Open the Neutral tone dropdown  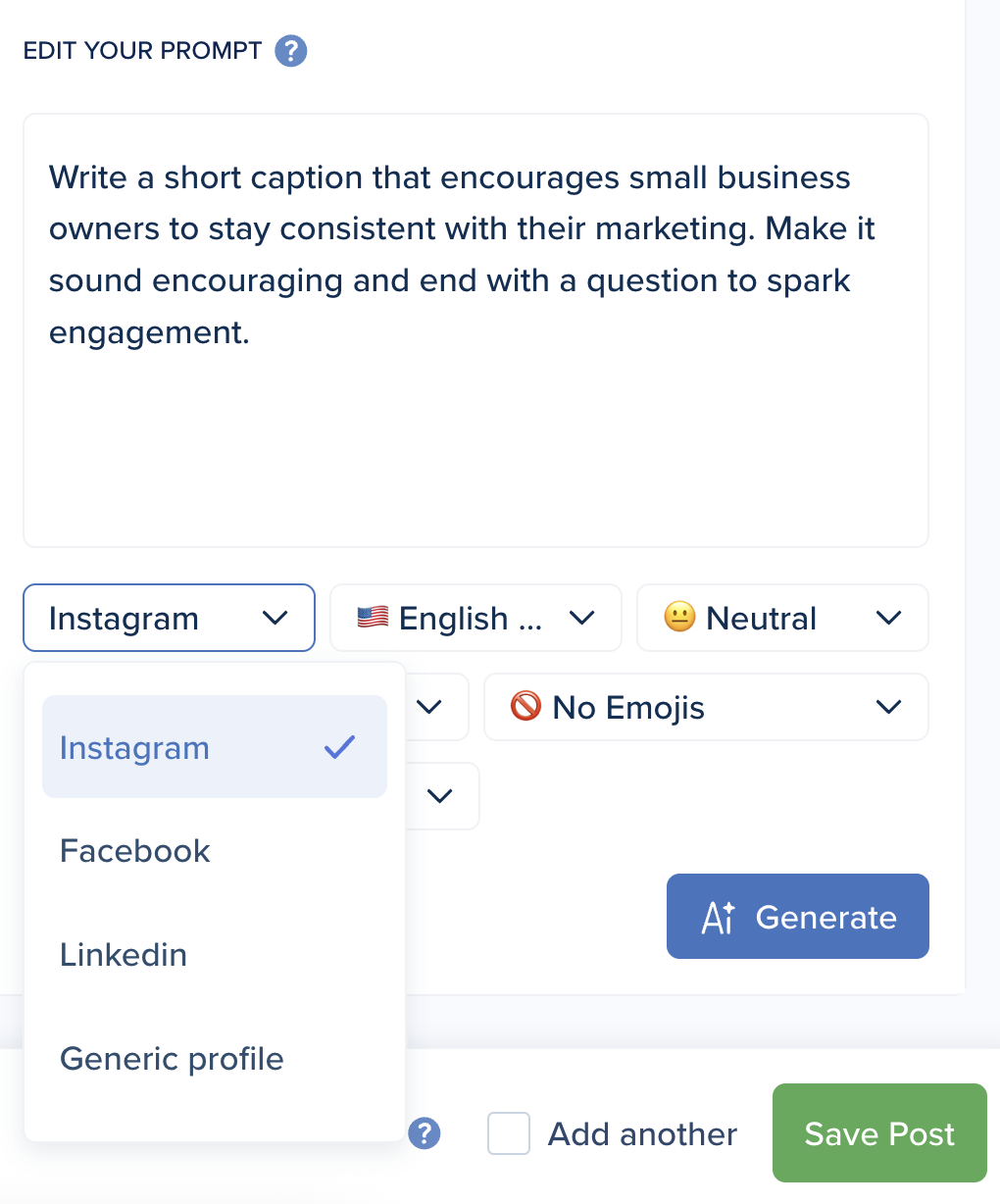point(782,619)
